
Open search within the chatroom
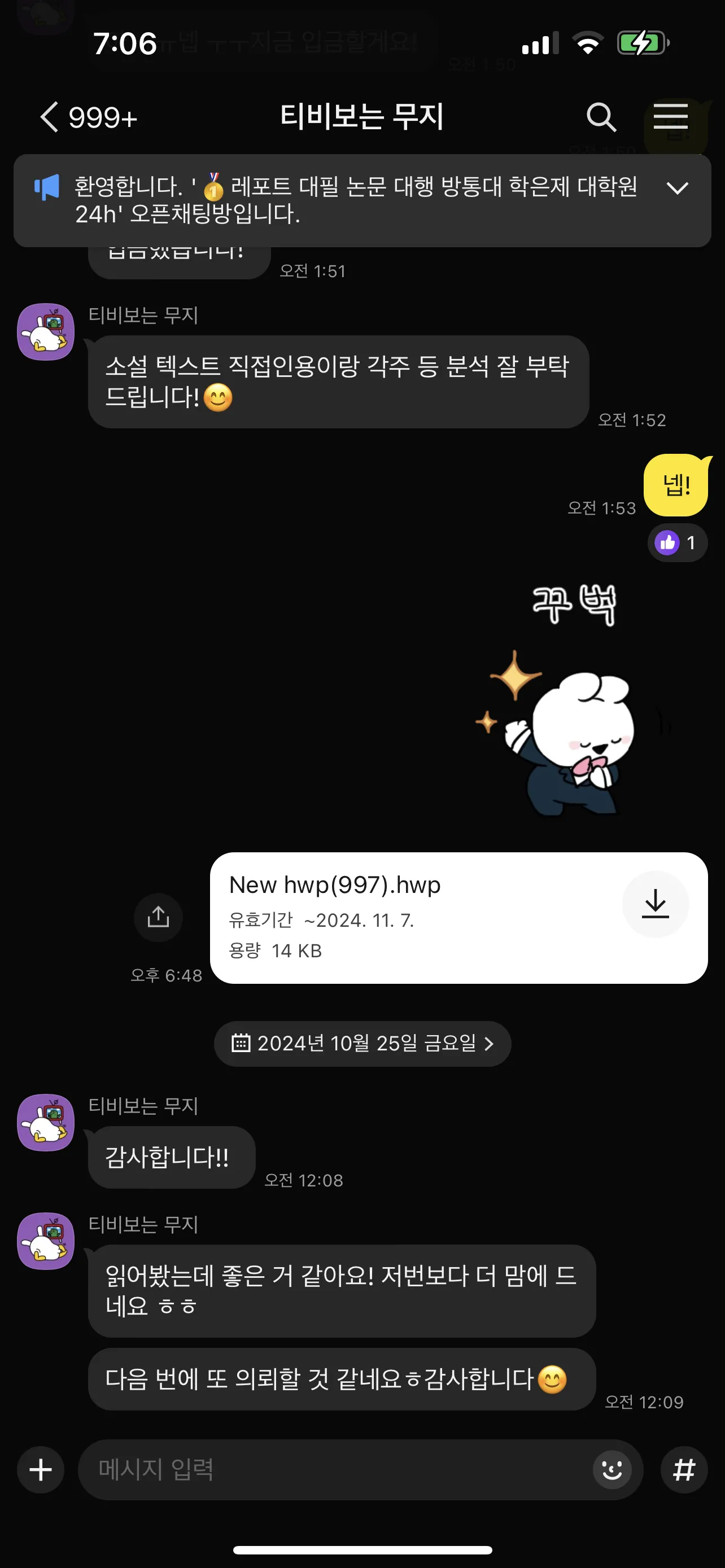(601, 118)
